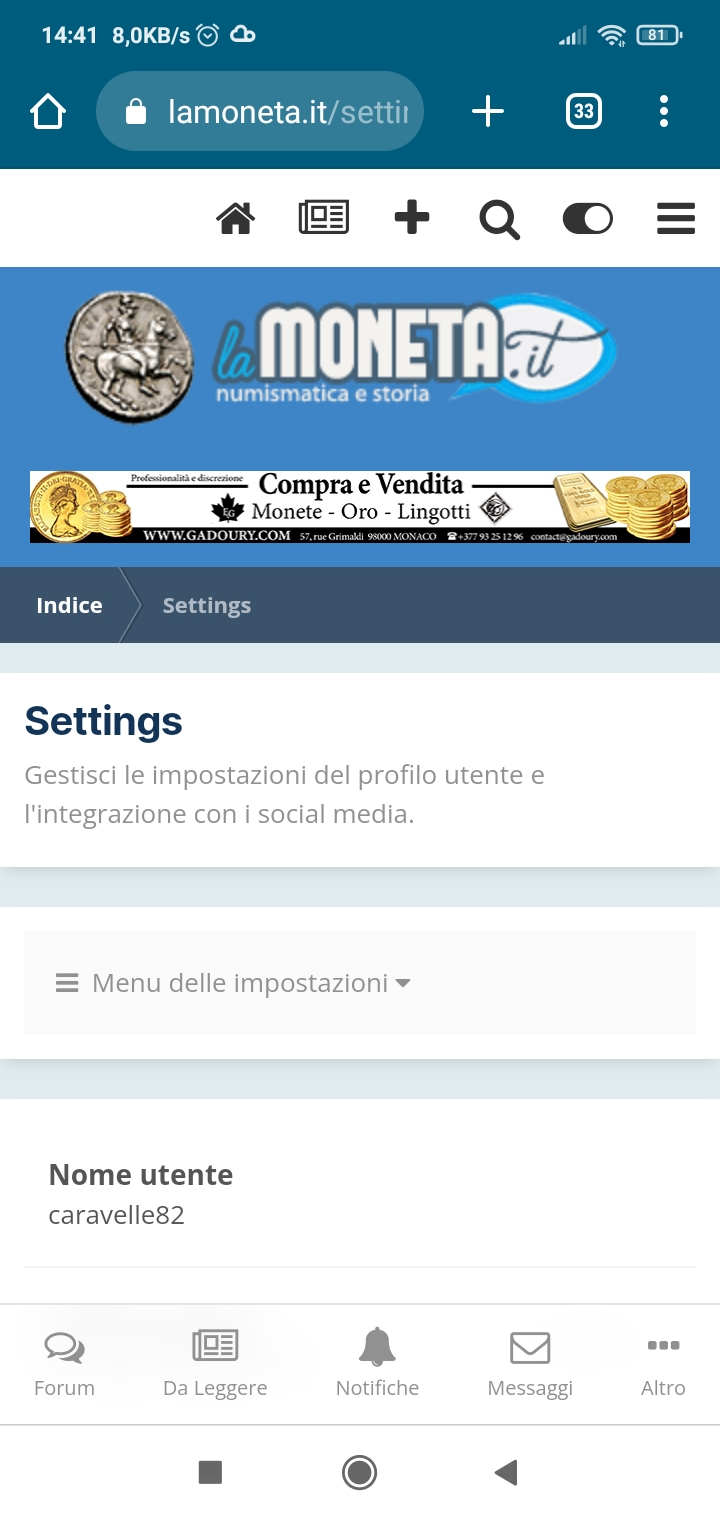Viewport: 720px width, 1520px height.
Task: View the 33 open tabs
Action: (584, 111)
